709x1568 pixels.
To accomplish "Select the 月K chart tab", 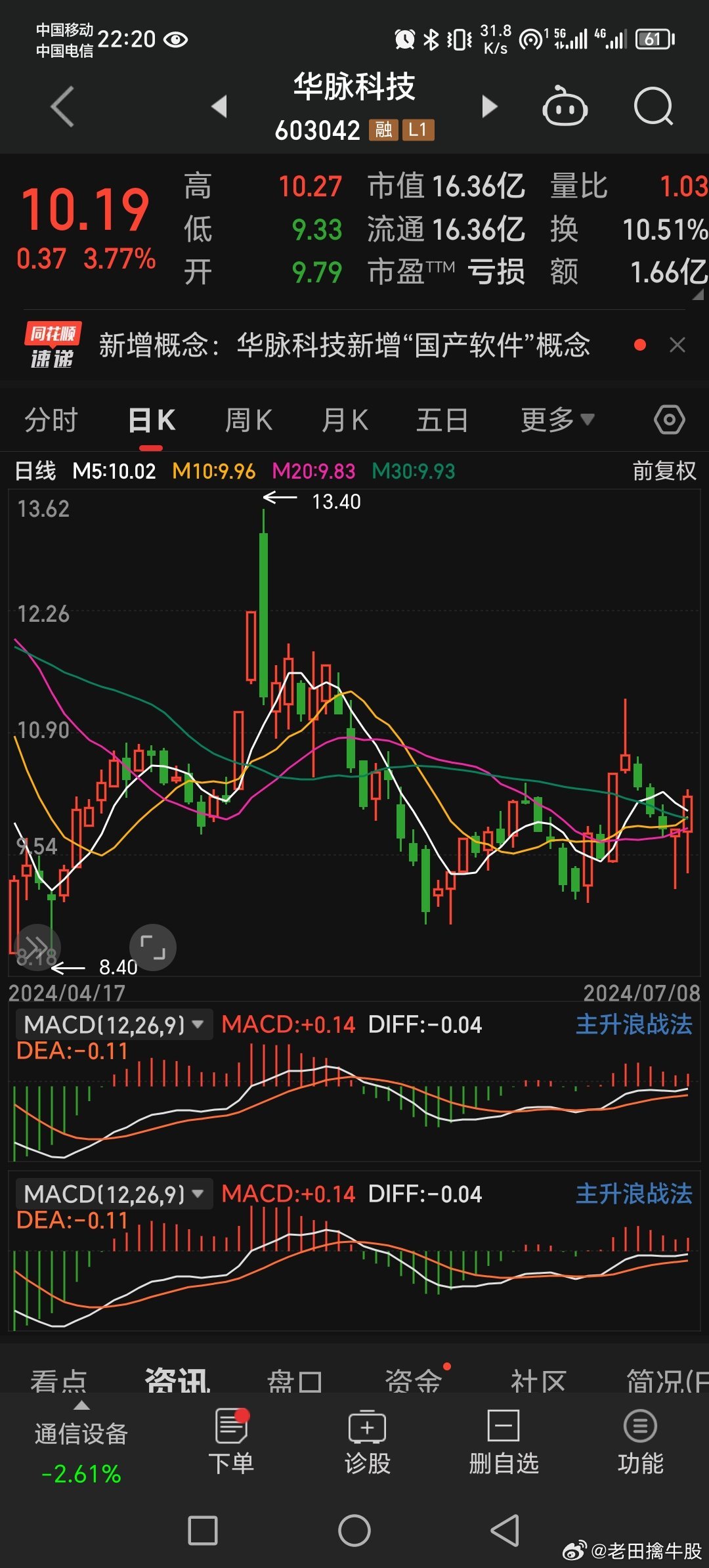I will click(345, 420).
